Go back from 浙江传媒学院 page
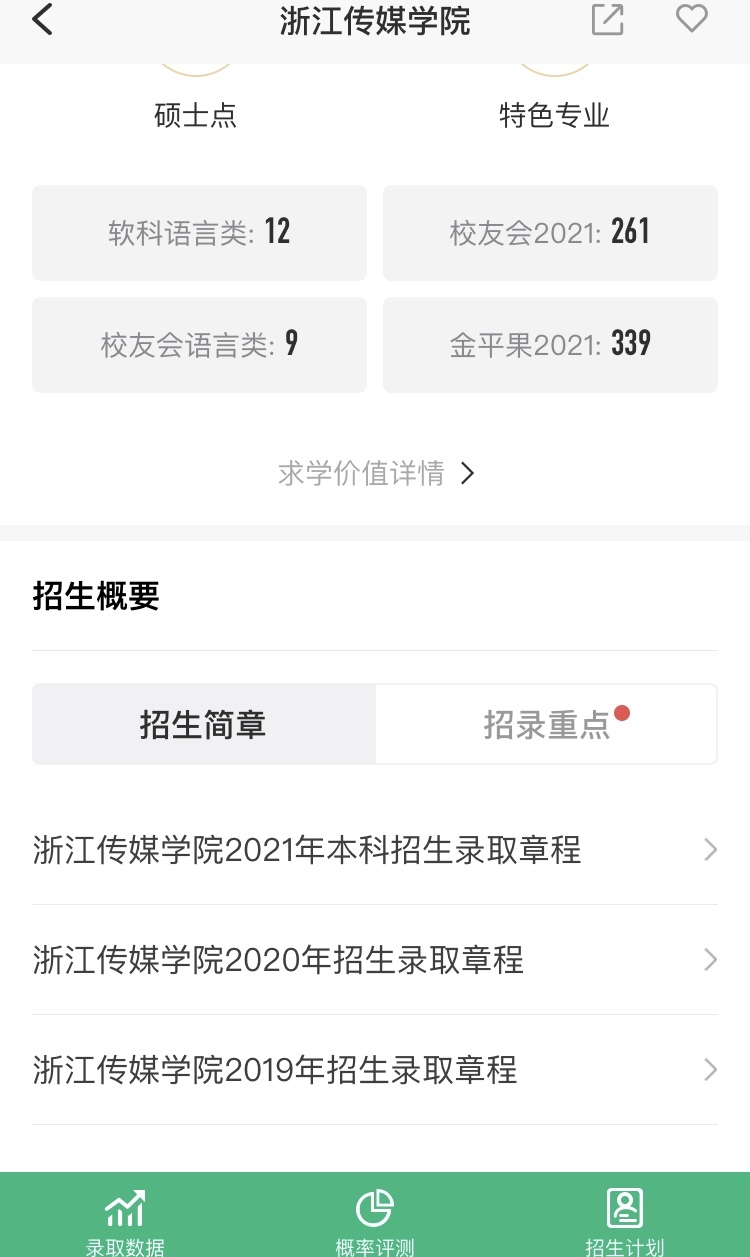This screenshot has width=750, height=1257. coord(42,21)
